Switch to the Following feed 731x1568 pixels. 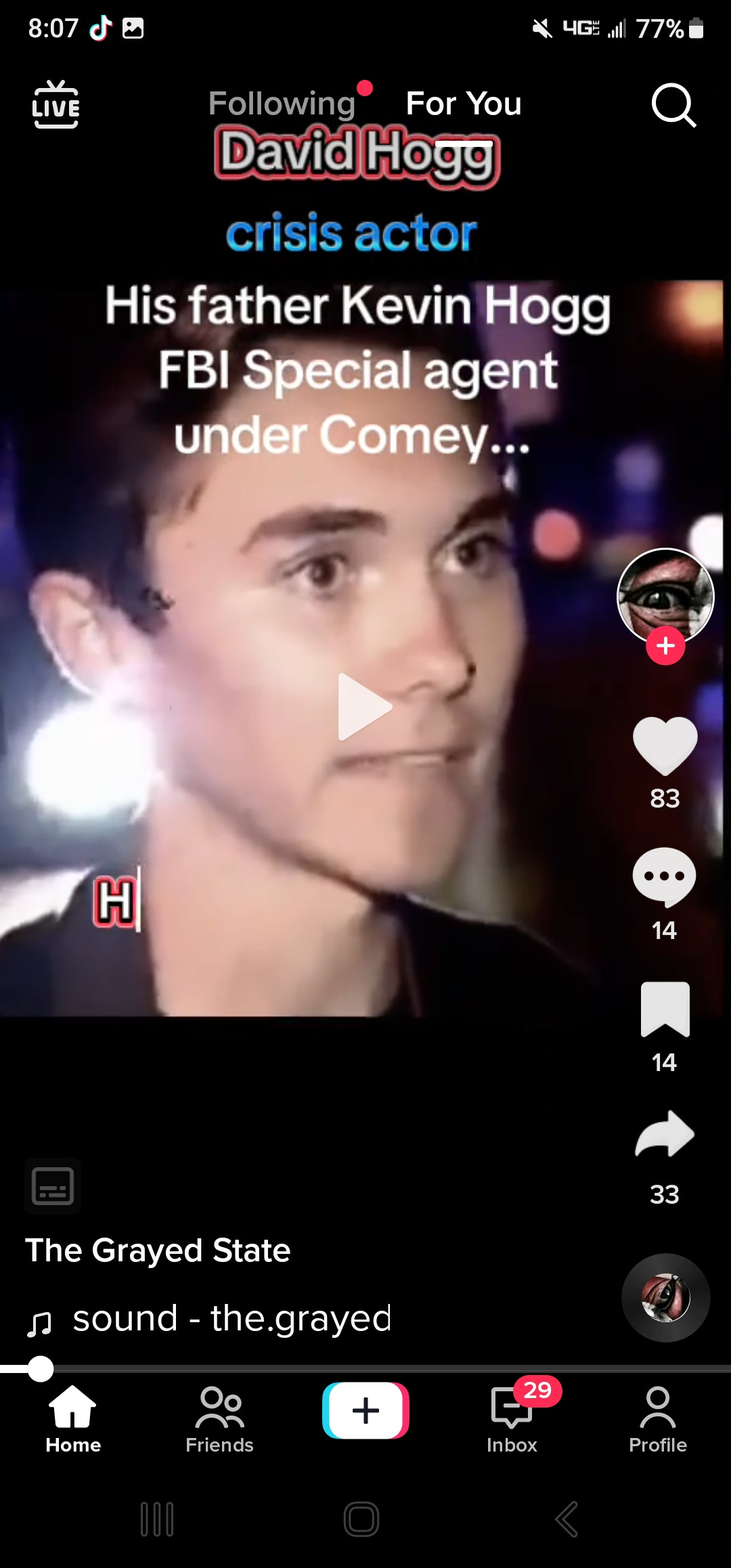[x=282, y=104]
